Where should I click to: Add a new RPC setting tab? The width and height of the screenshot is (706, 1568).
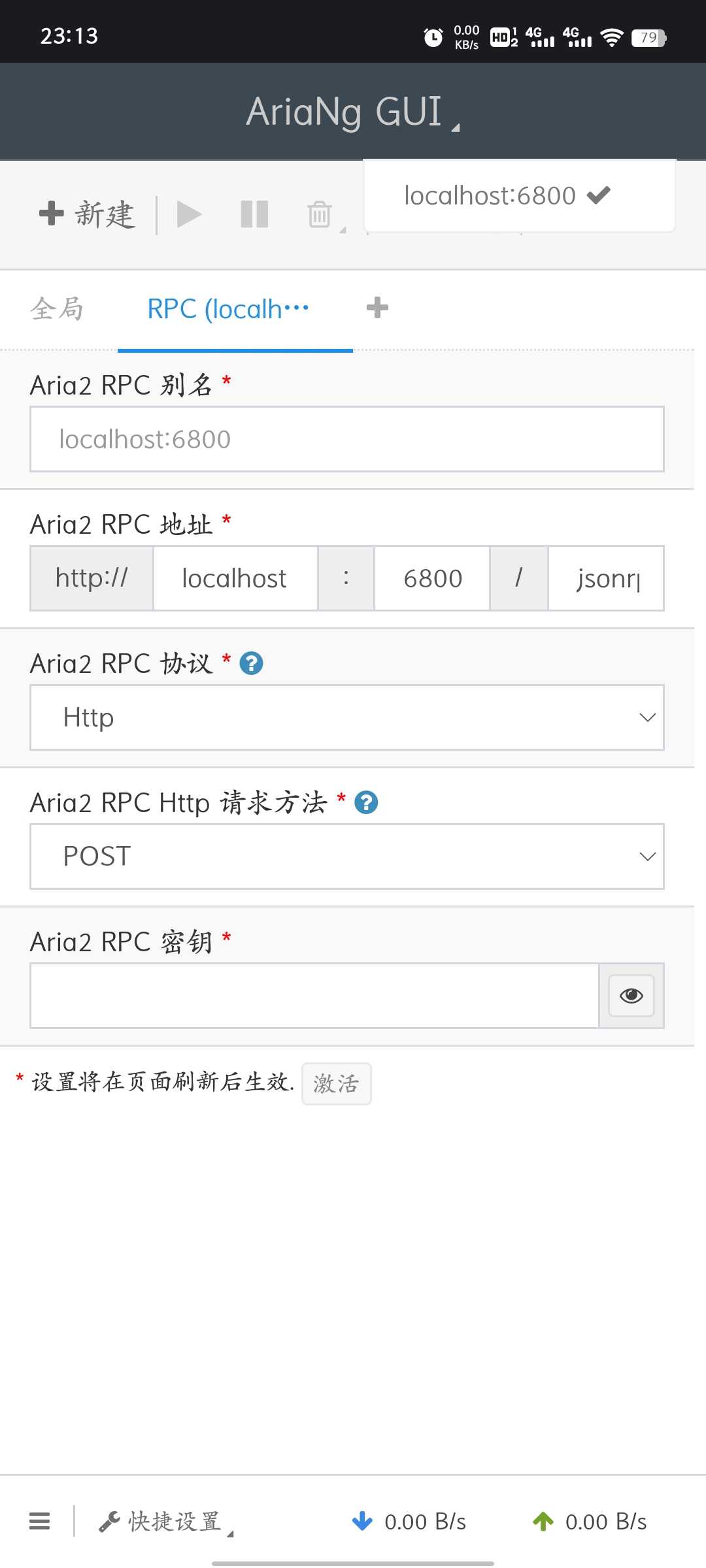377,308
